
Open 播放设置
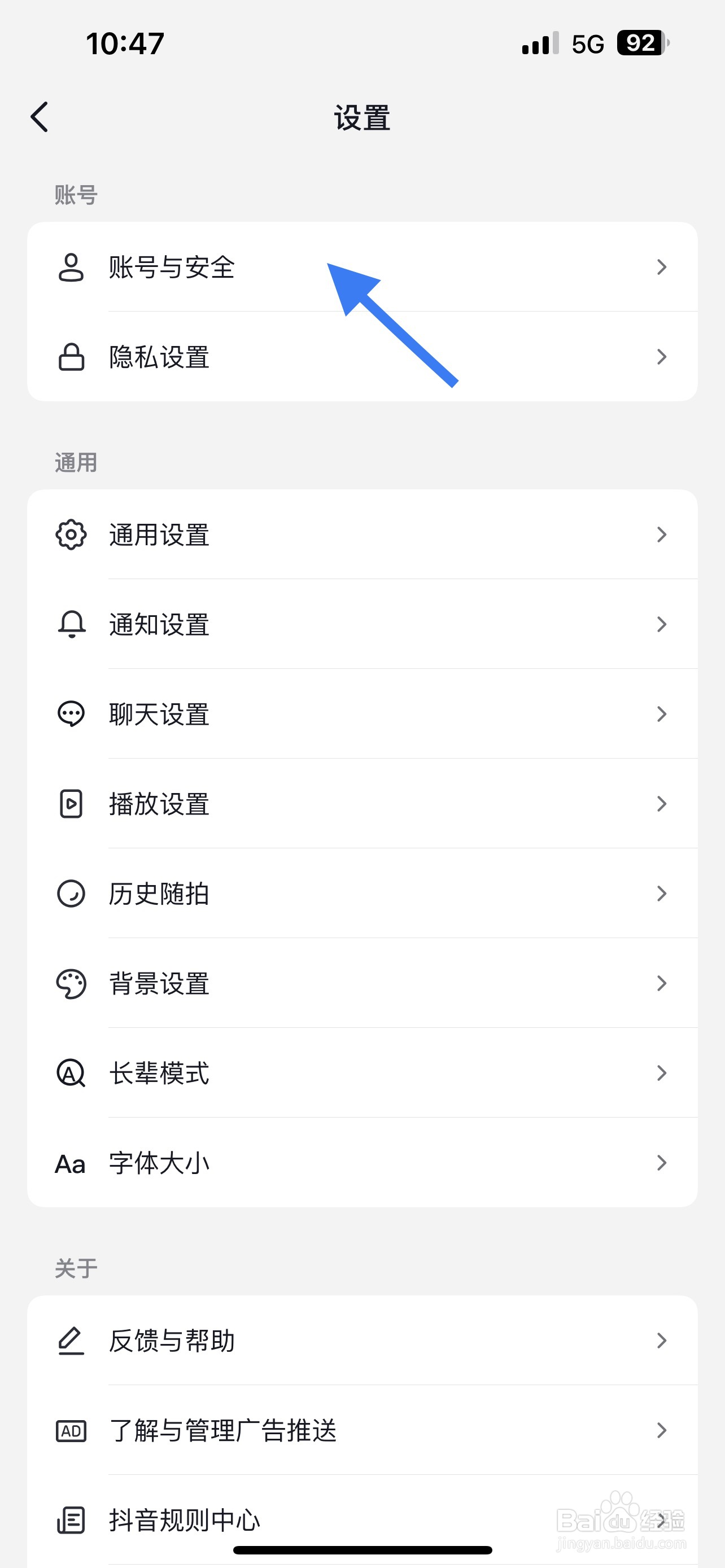coord(362,804)
